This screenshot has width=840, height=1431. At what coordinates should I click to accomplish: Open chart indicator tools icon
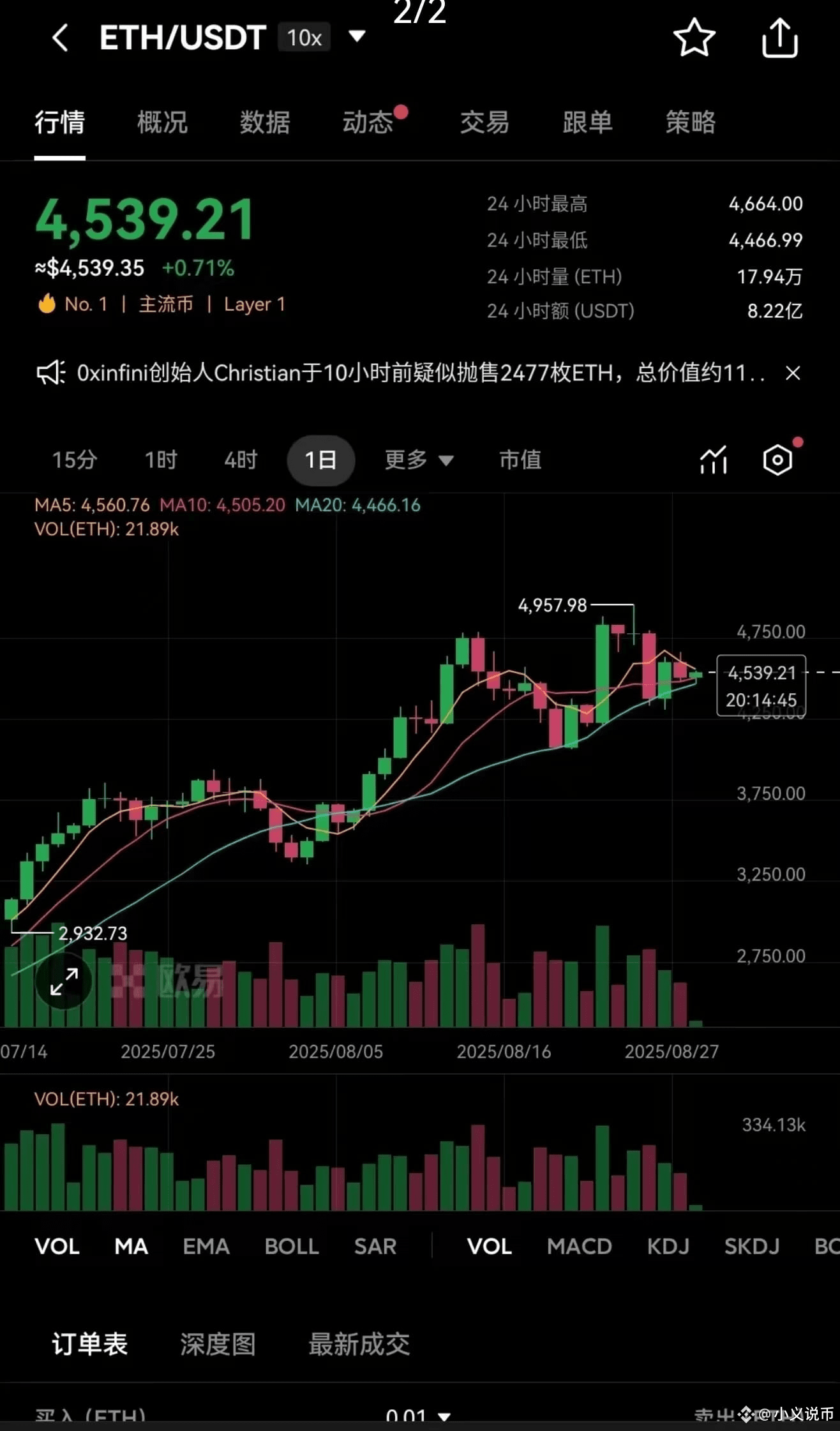(x=714, y=460)
